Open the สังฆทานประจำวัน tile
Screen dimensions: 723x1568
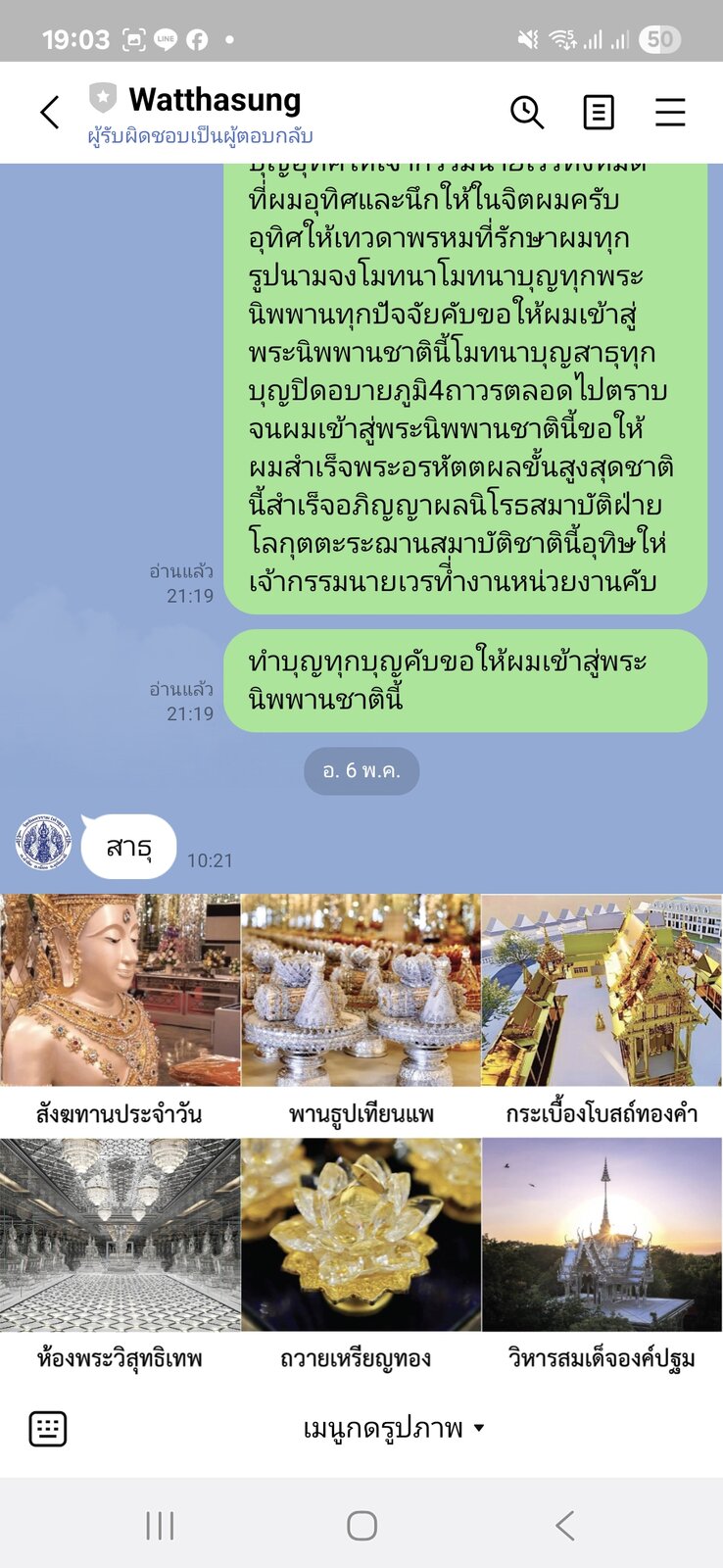click(x=120, y=1014)
